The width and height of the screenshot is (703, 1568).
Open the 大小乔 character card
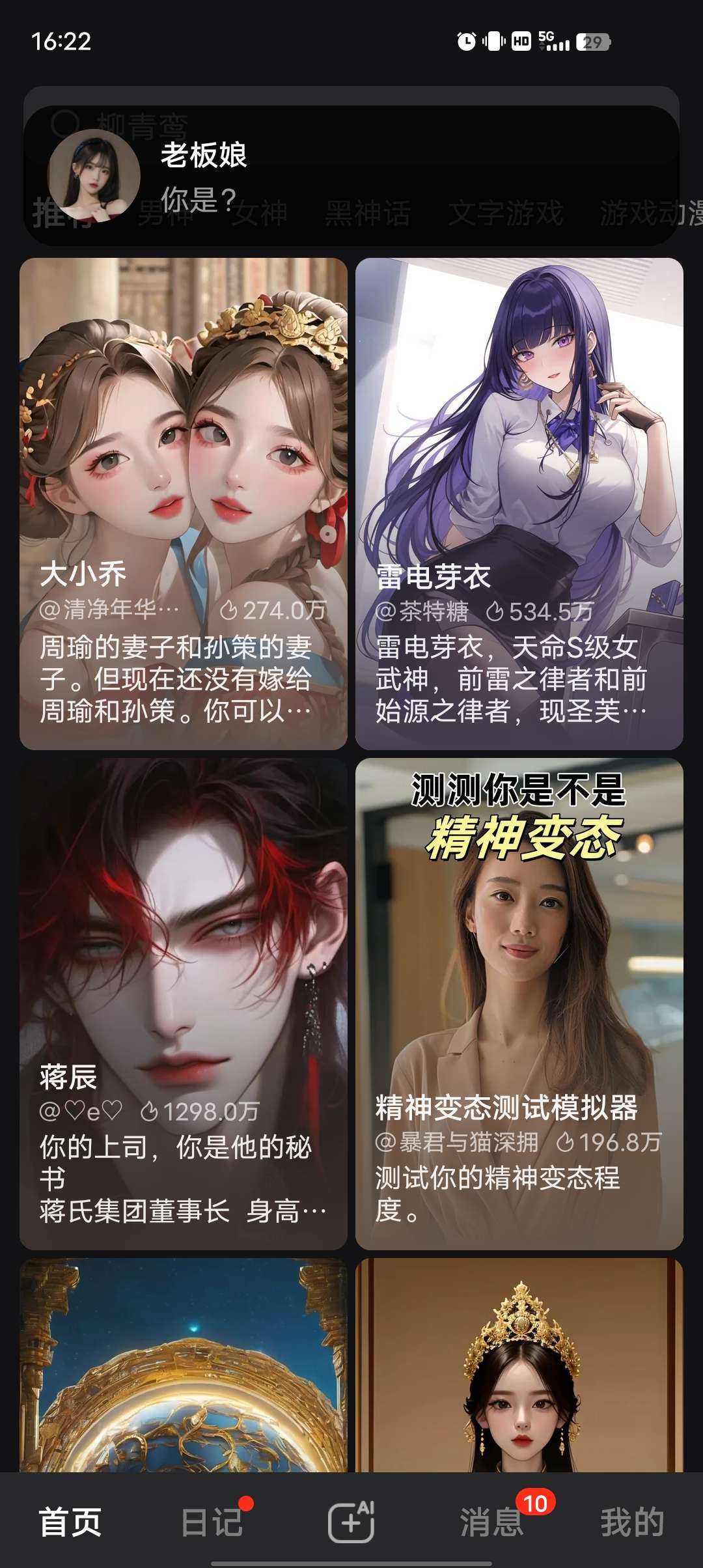(184, 503)
